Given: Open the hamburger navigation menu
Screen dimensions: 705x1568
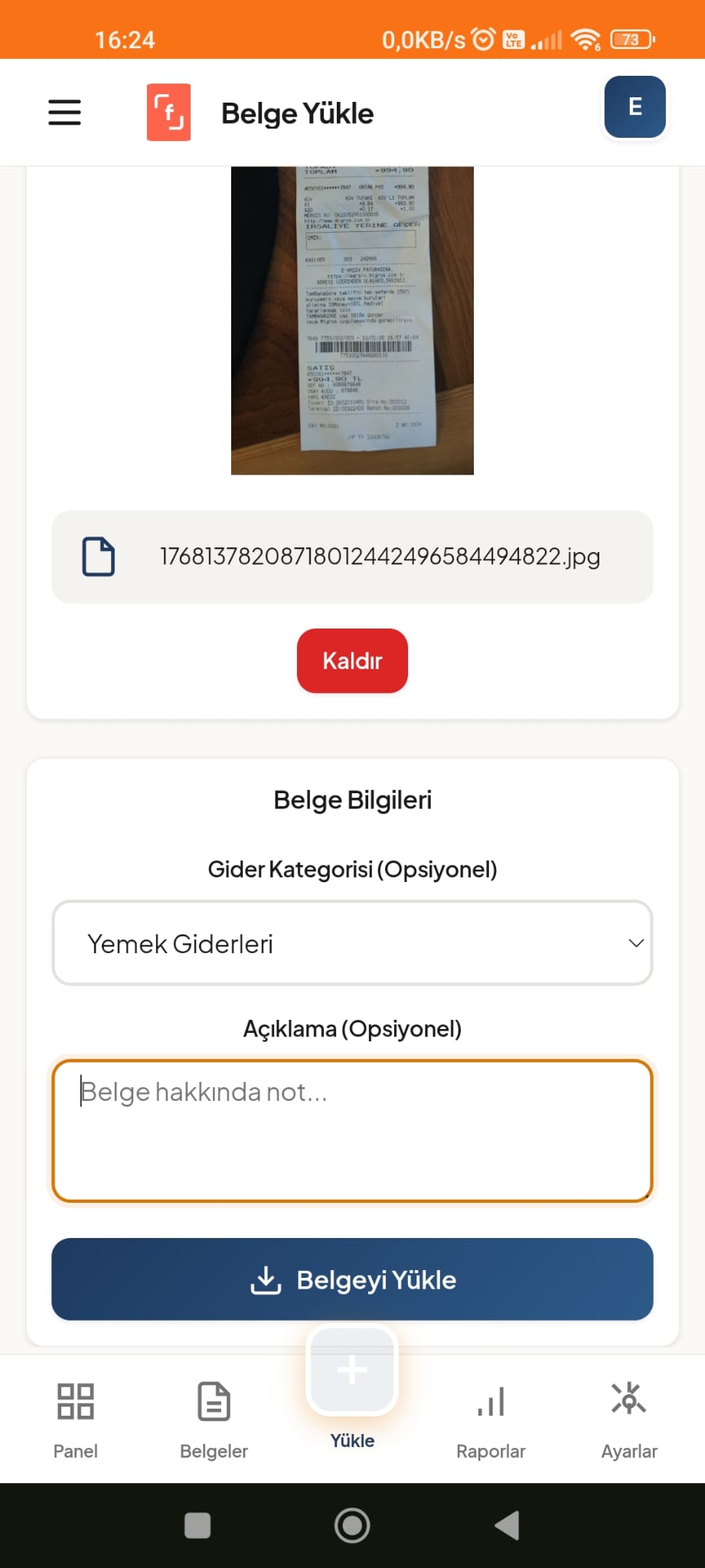Looking at the screenshot, I should coord(64,112).
